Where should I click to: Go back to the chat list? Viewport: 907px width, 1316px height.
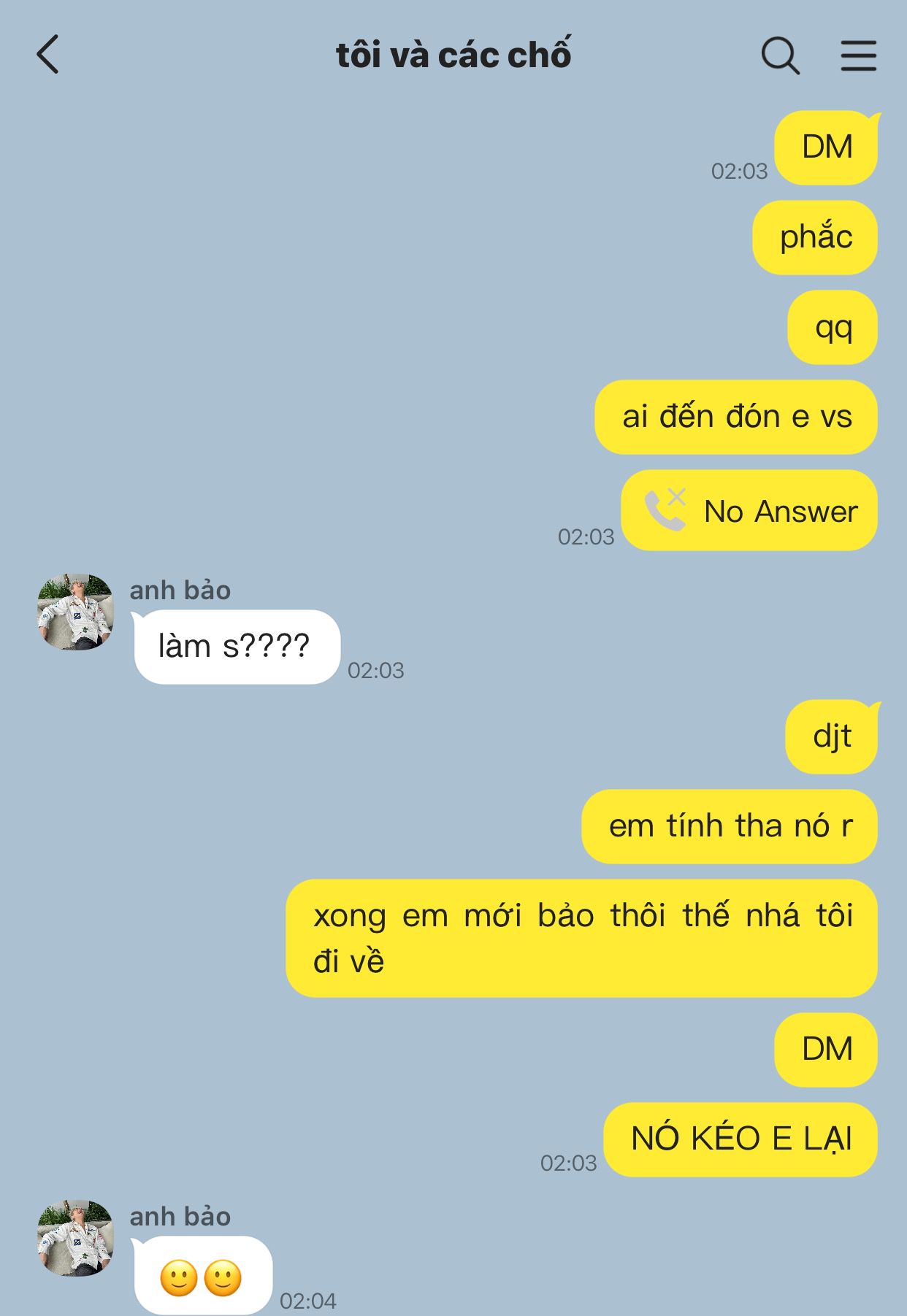(48, 55)
